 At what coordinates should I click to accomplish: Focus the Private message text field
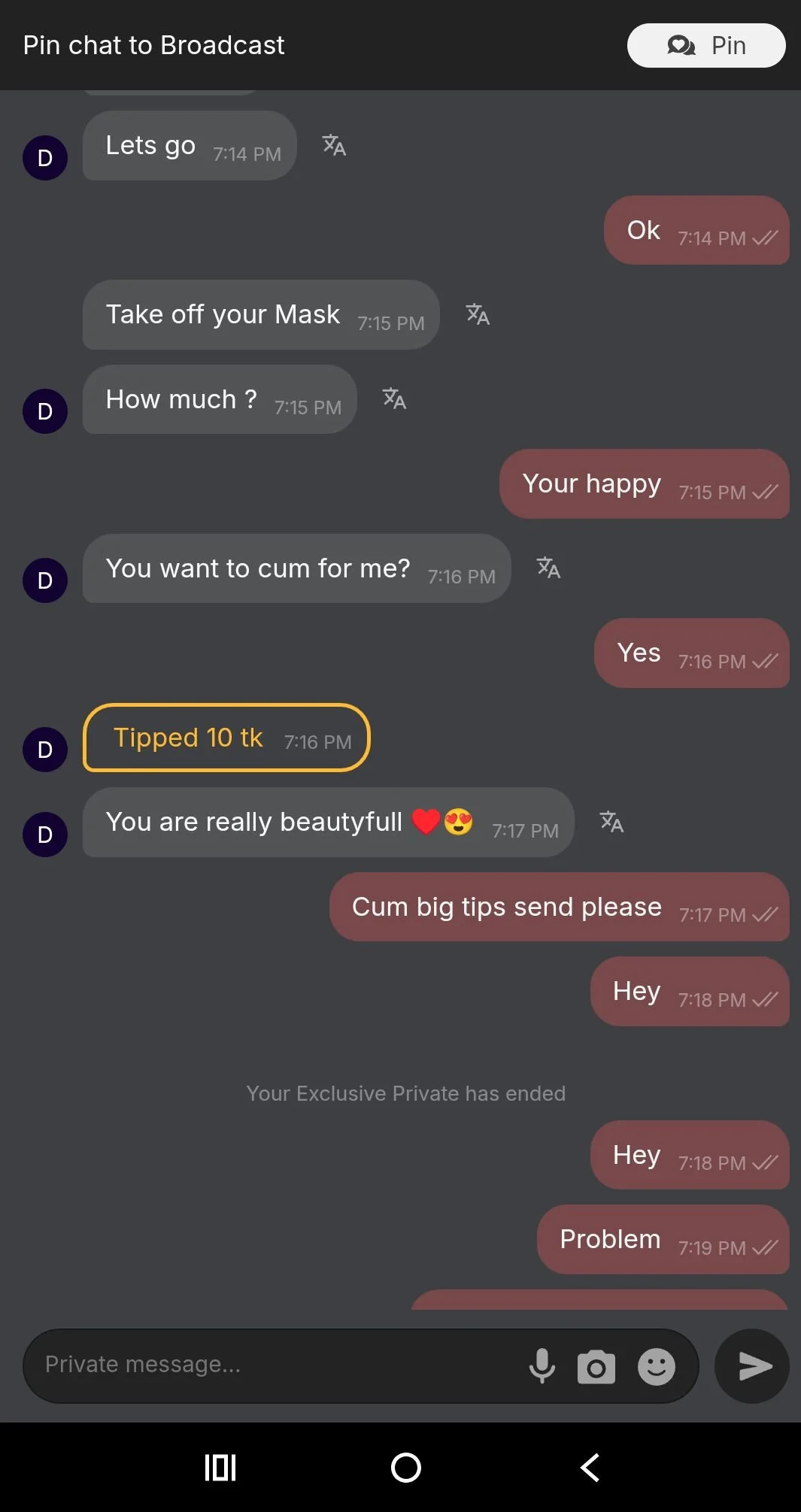tap(271, 1365)
